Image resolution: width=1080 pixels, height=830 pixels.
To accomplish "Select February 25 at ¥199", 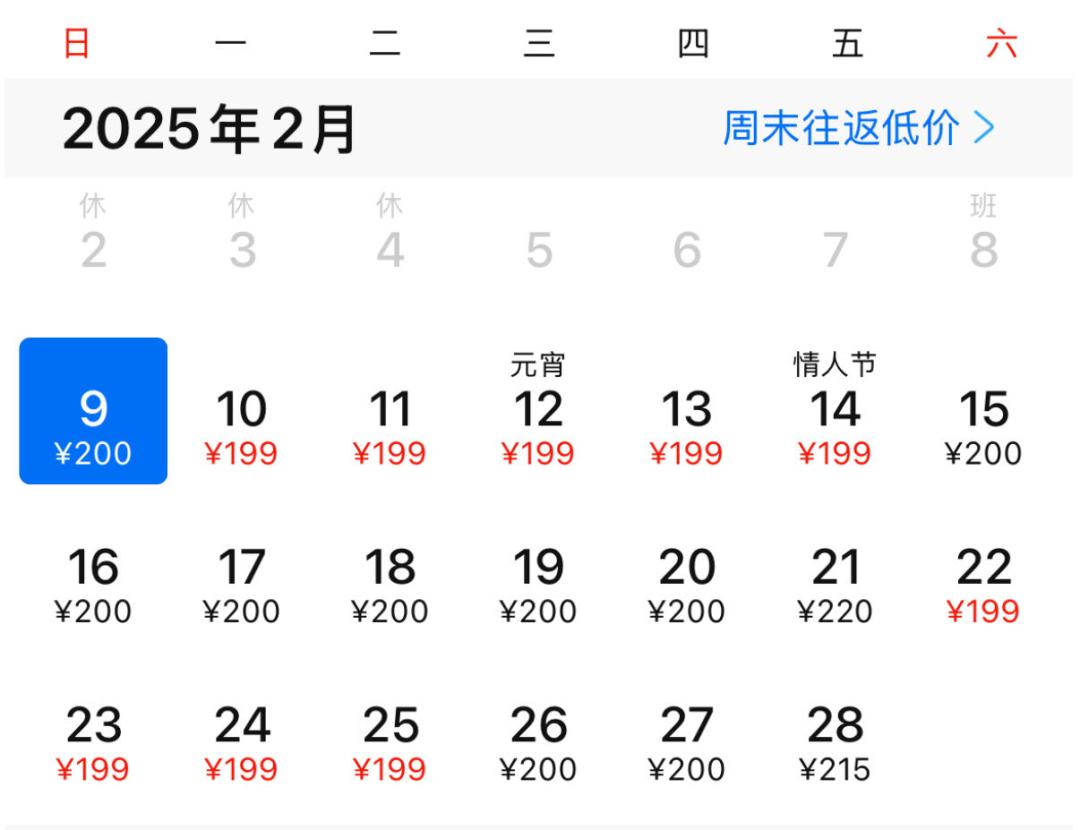I will point(389,743).
